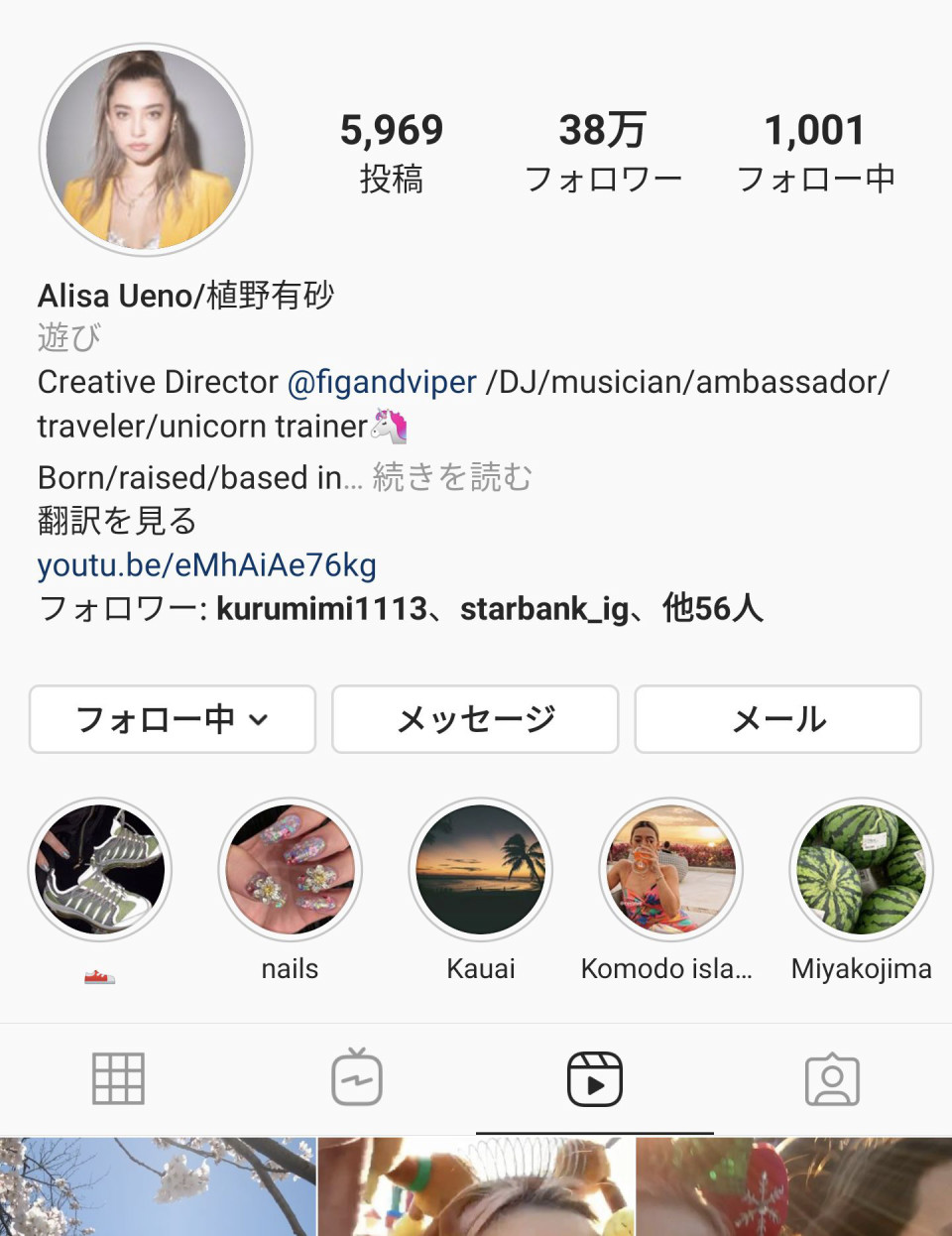Expand bio with 続きを読む
952x1236 pixels.
452,477
